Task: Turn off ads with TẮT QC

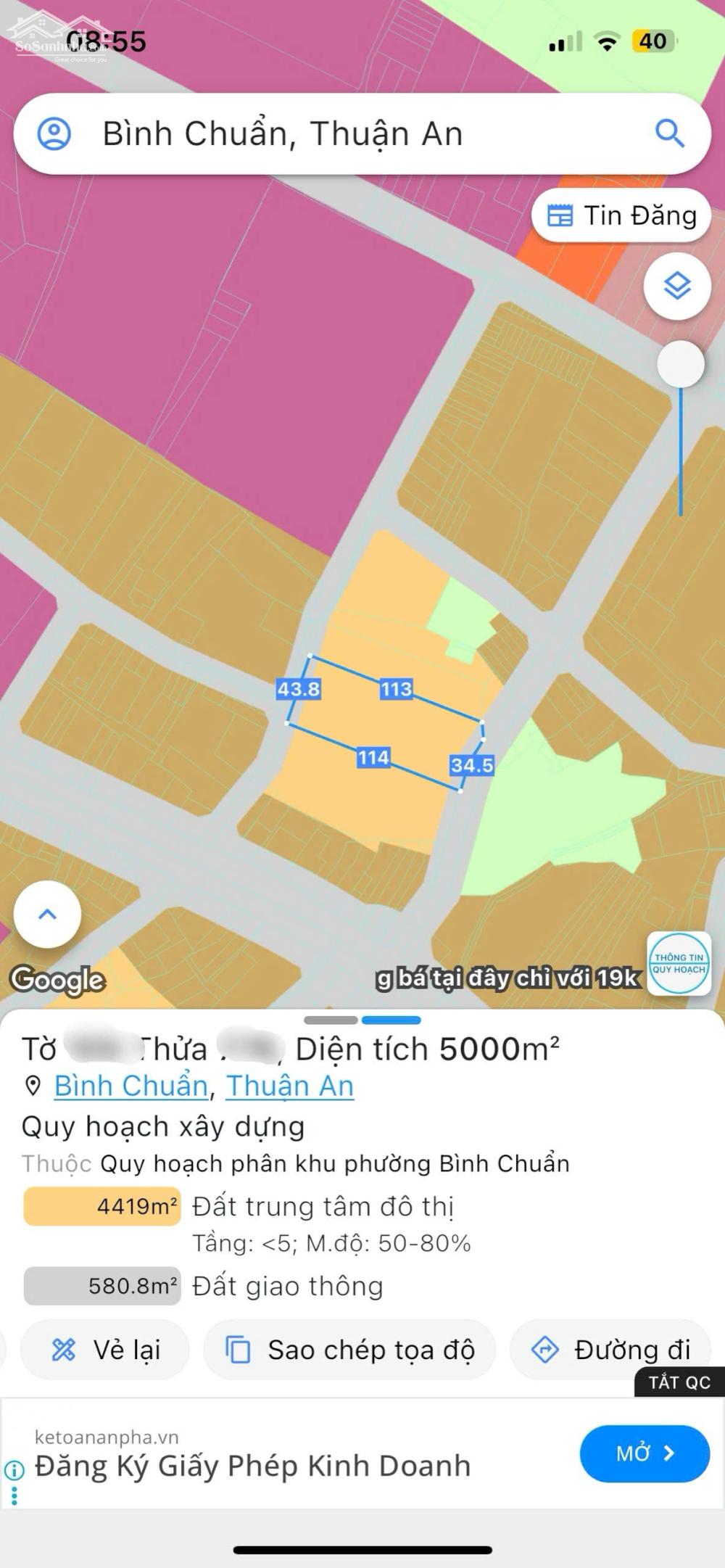Action: point(679,1382)
